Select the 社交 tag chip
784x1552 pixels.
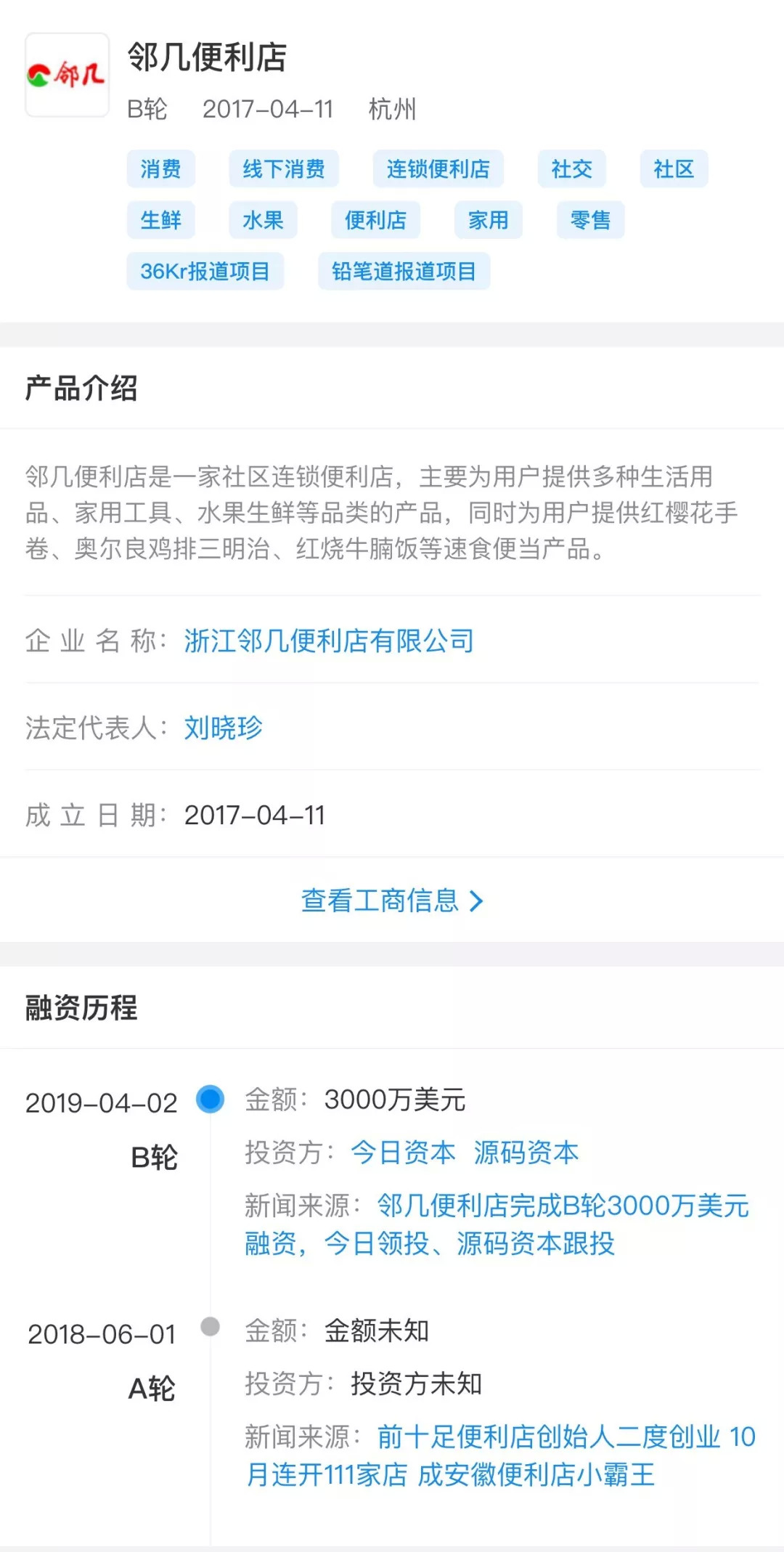[571, 169]
